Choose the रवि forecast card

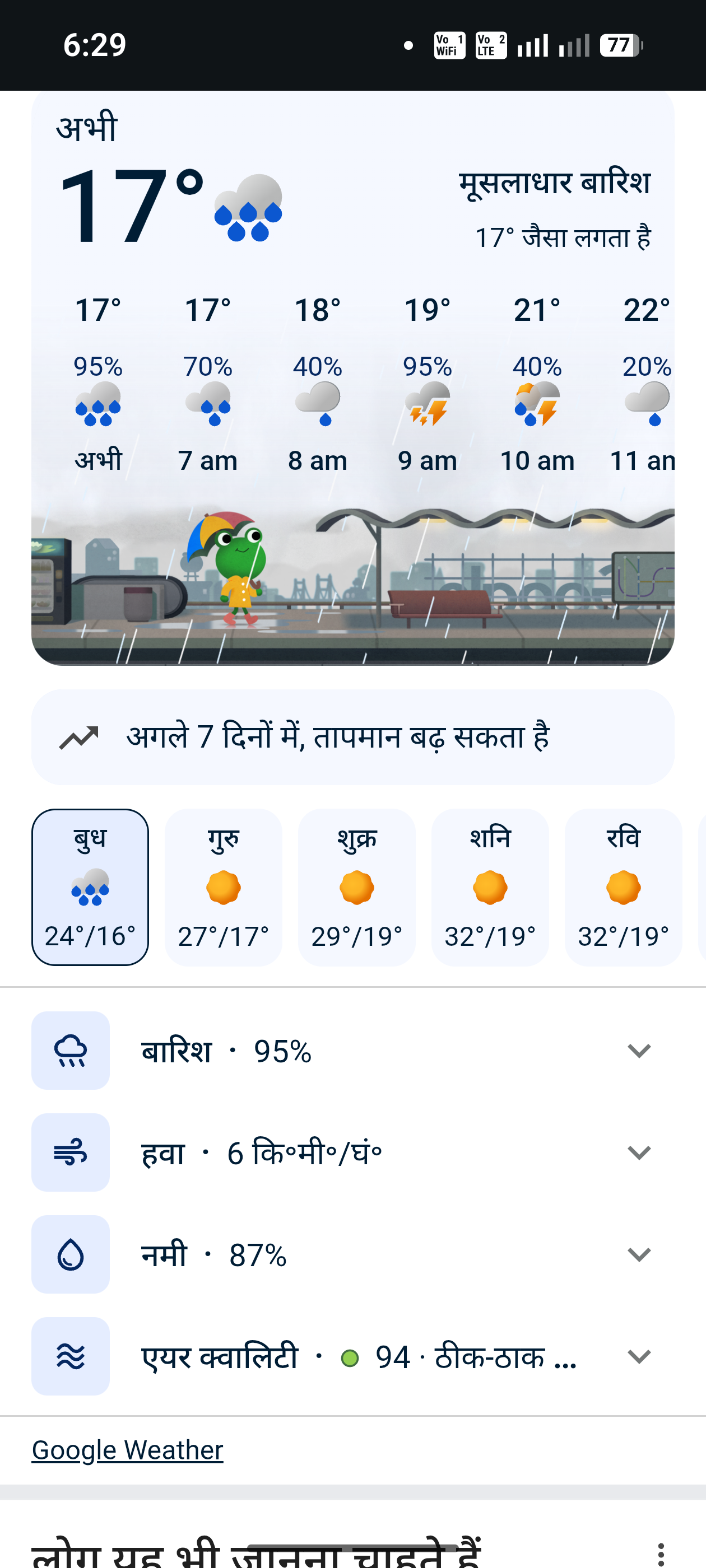tap(623, 887)
